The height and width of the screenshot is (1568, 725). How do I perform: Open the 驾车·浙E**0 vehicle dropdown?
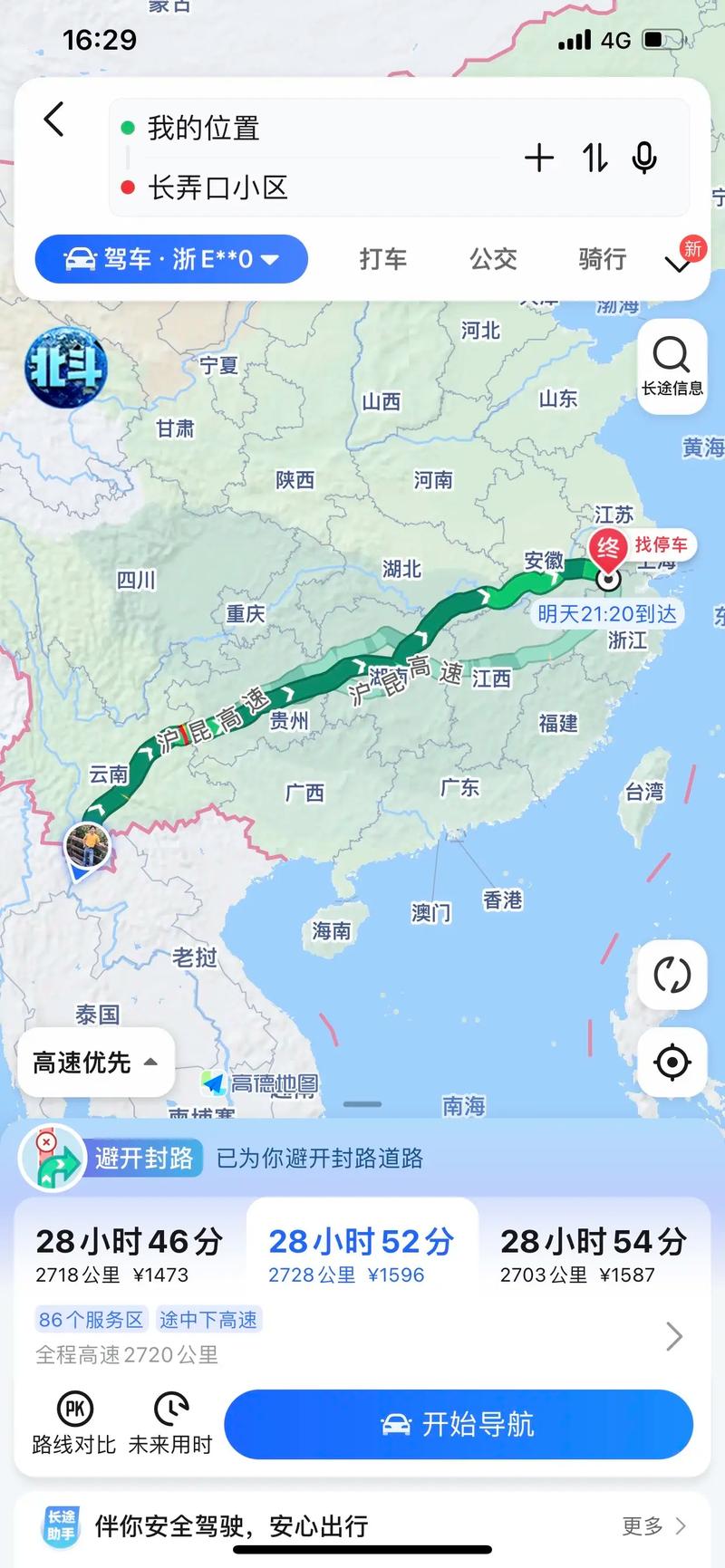tap(170, 258)
